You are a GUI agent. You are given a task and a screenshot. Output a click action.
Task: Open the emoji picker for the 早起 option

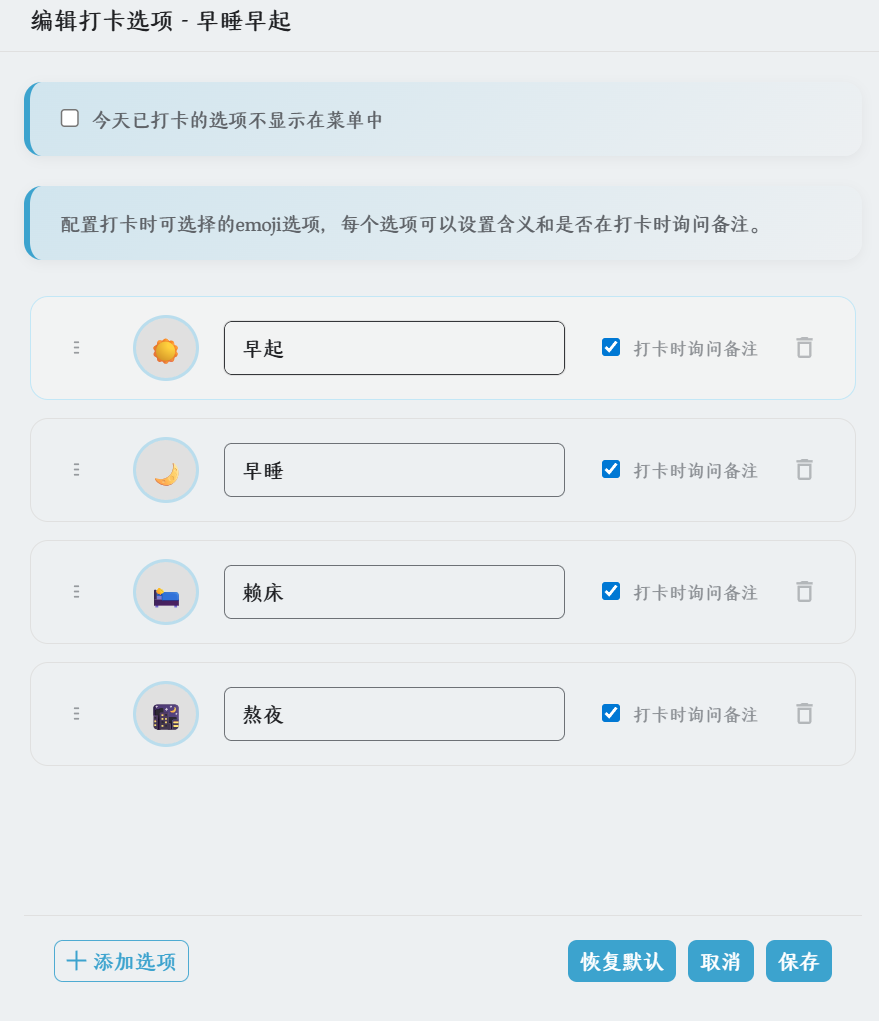pos(165,347)
